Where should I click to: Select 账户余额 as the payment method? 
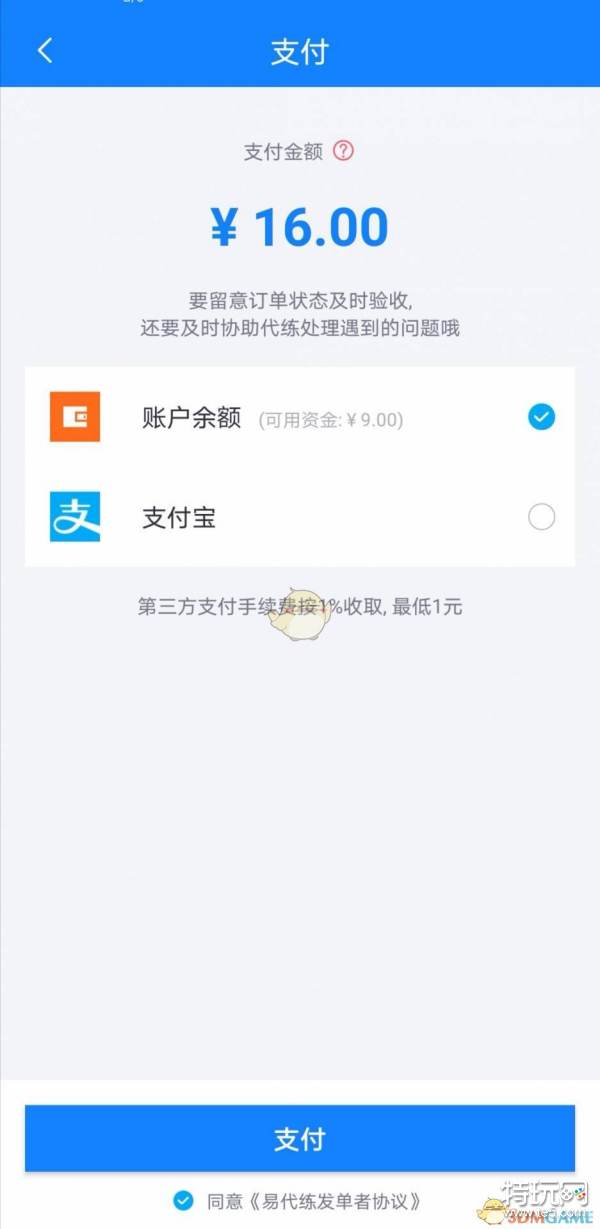541,417
